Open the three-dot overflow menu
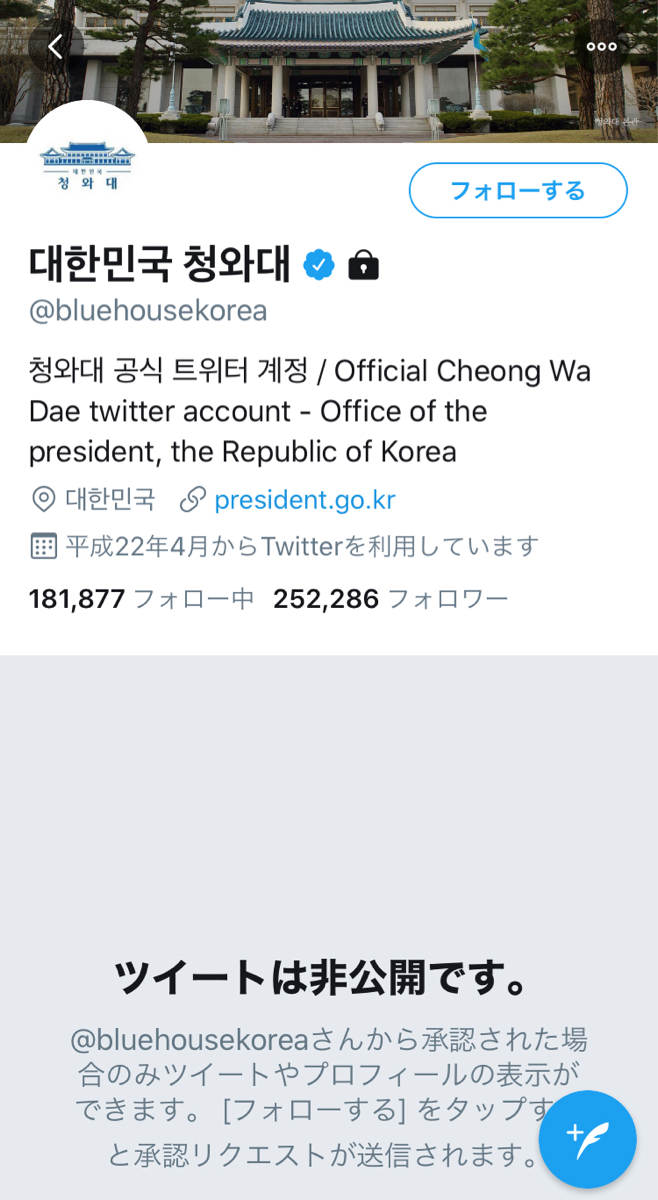658x1200 pixels. pos(601,46)
